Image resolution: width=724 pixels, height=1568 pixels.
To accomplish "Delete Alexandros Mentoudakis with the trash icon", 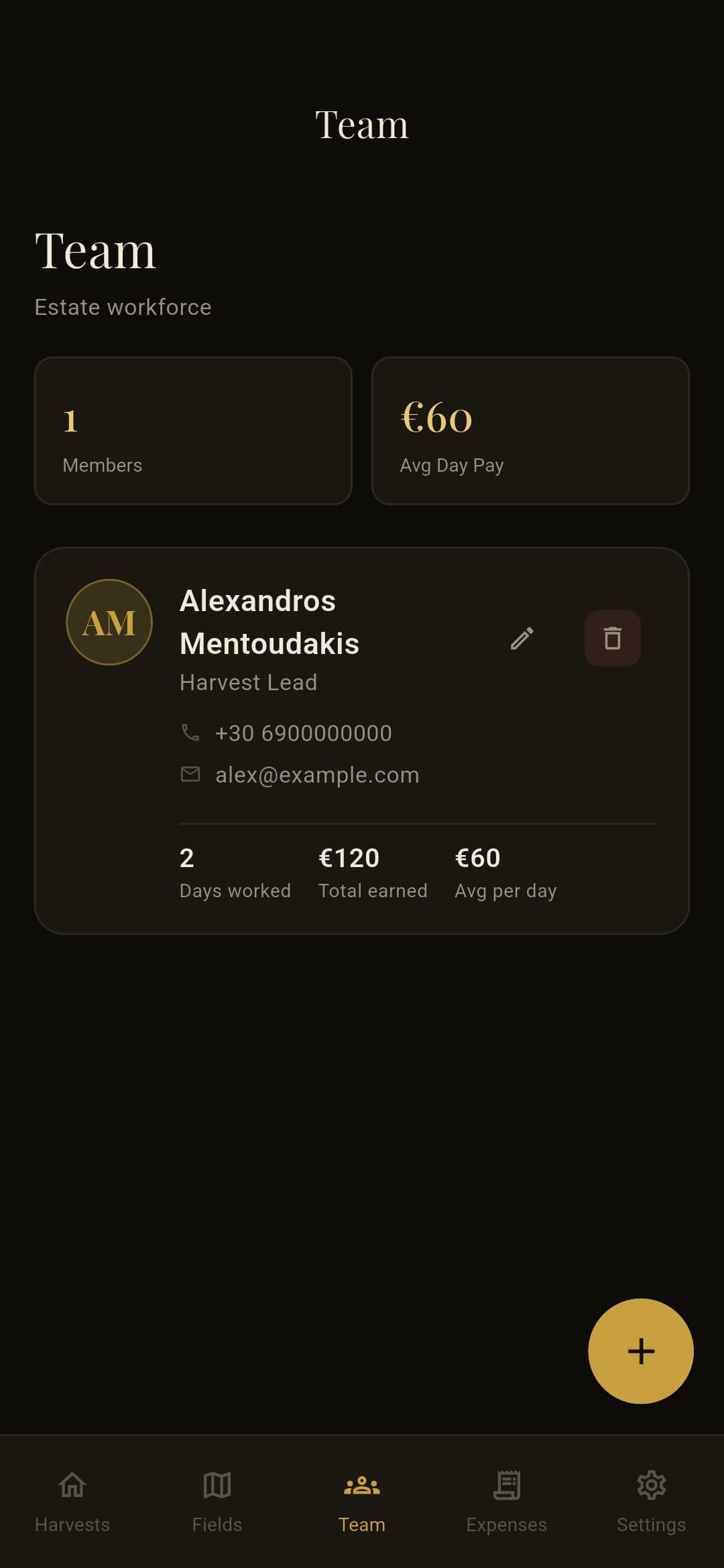I will [x=613, y=638].
